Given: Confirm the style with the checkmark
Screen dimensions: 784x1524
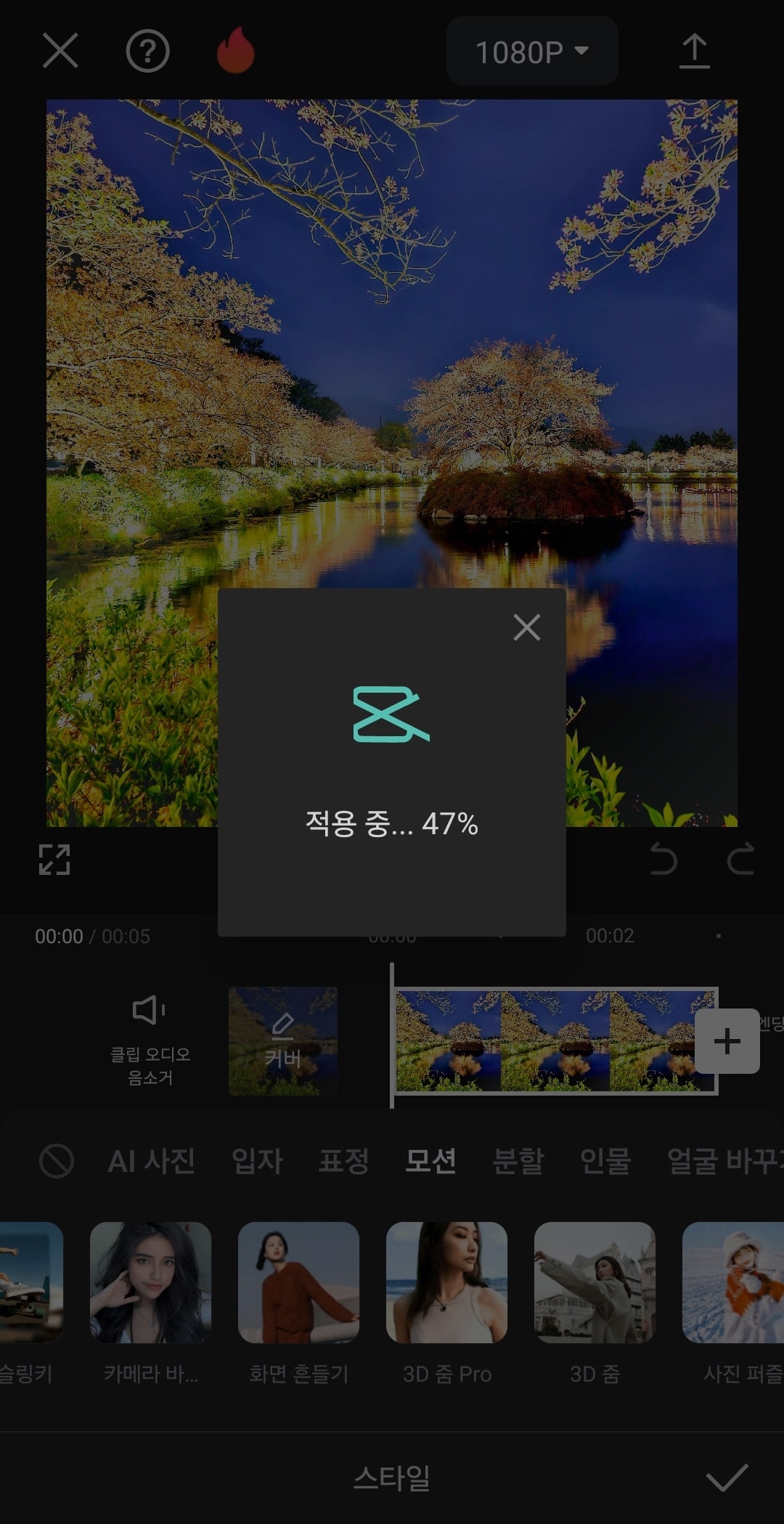Looking at the screenshot, I should (726, 1478).
